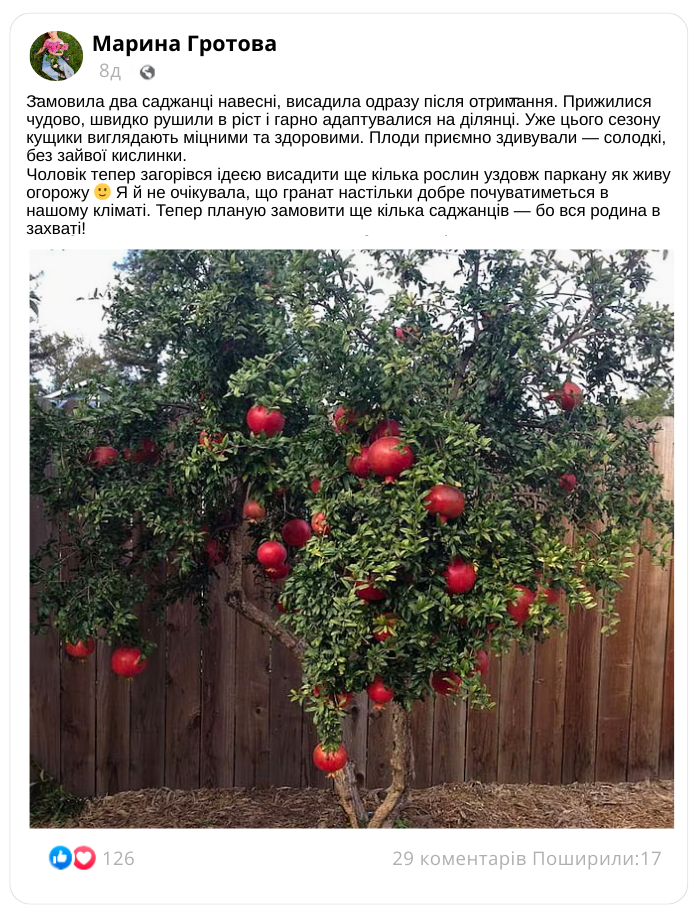
Task: View the Поширили: 17 shares
Action: [596, 858]
